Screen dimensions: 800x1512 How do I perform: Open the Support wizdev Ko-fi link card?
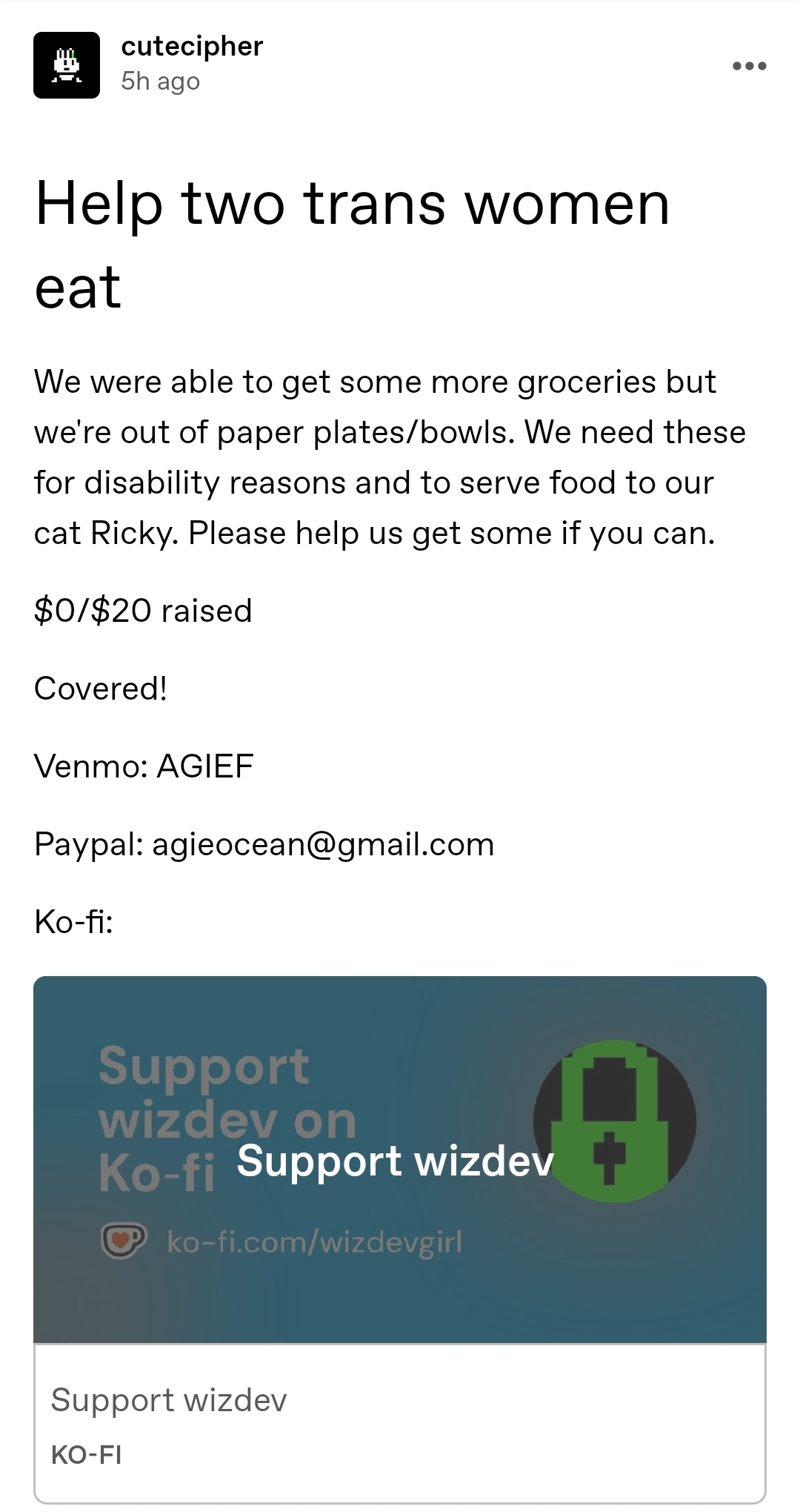coord(400,1239)
